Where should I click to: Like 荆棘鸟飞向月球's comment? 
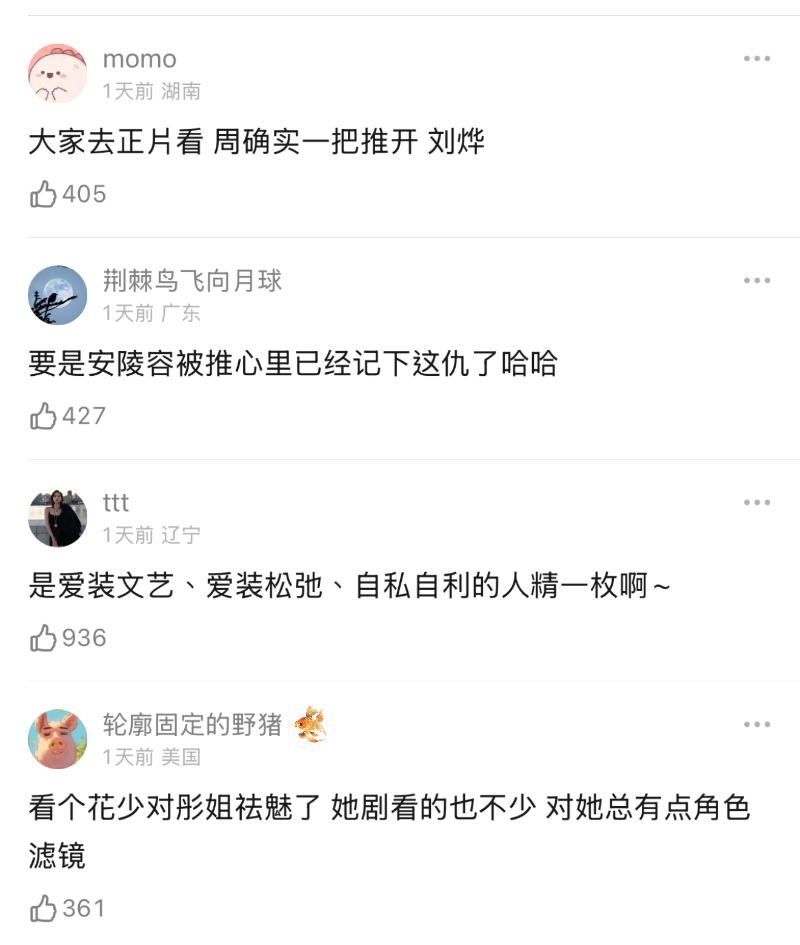[44, 416]
